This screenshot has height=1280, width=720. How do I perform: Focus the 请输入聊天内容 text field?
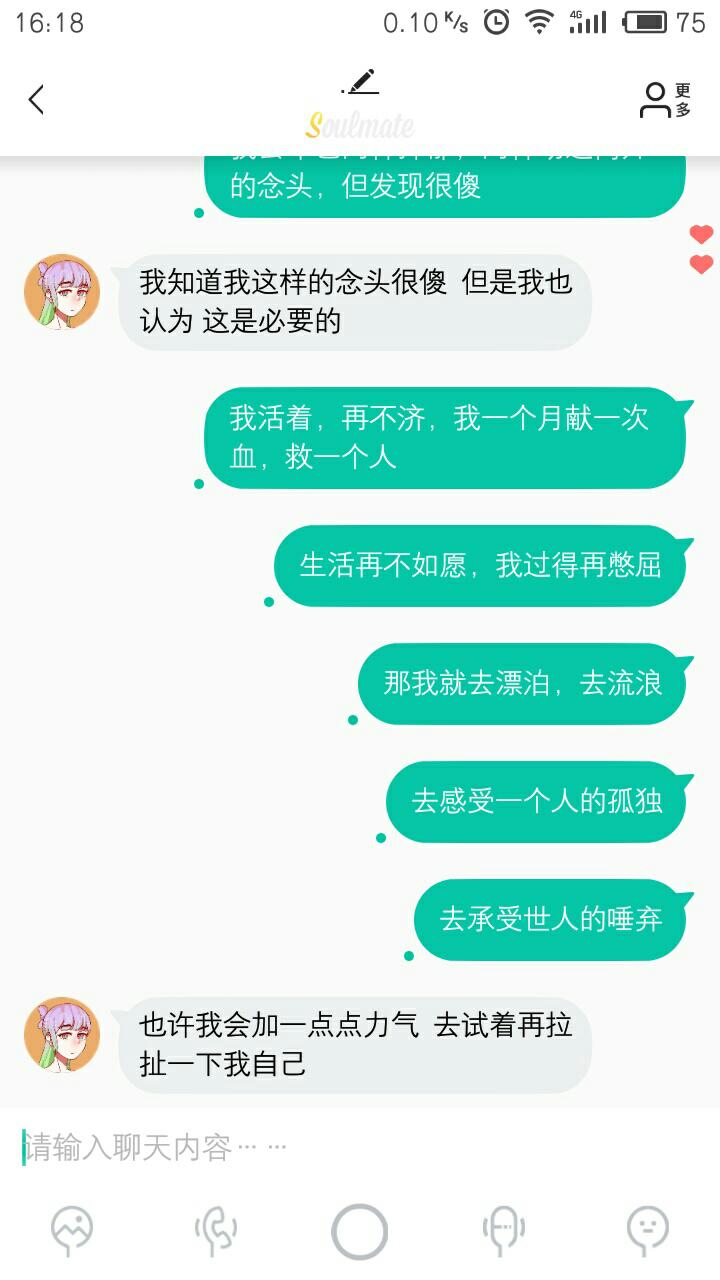360,1146
